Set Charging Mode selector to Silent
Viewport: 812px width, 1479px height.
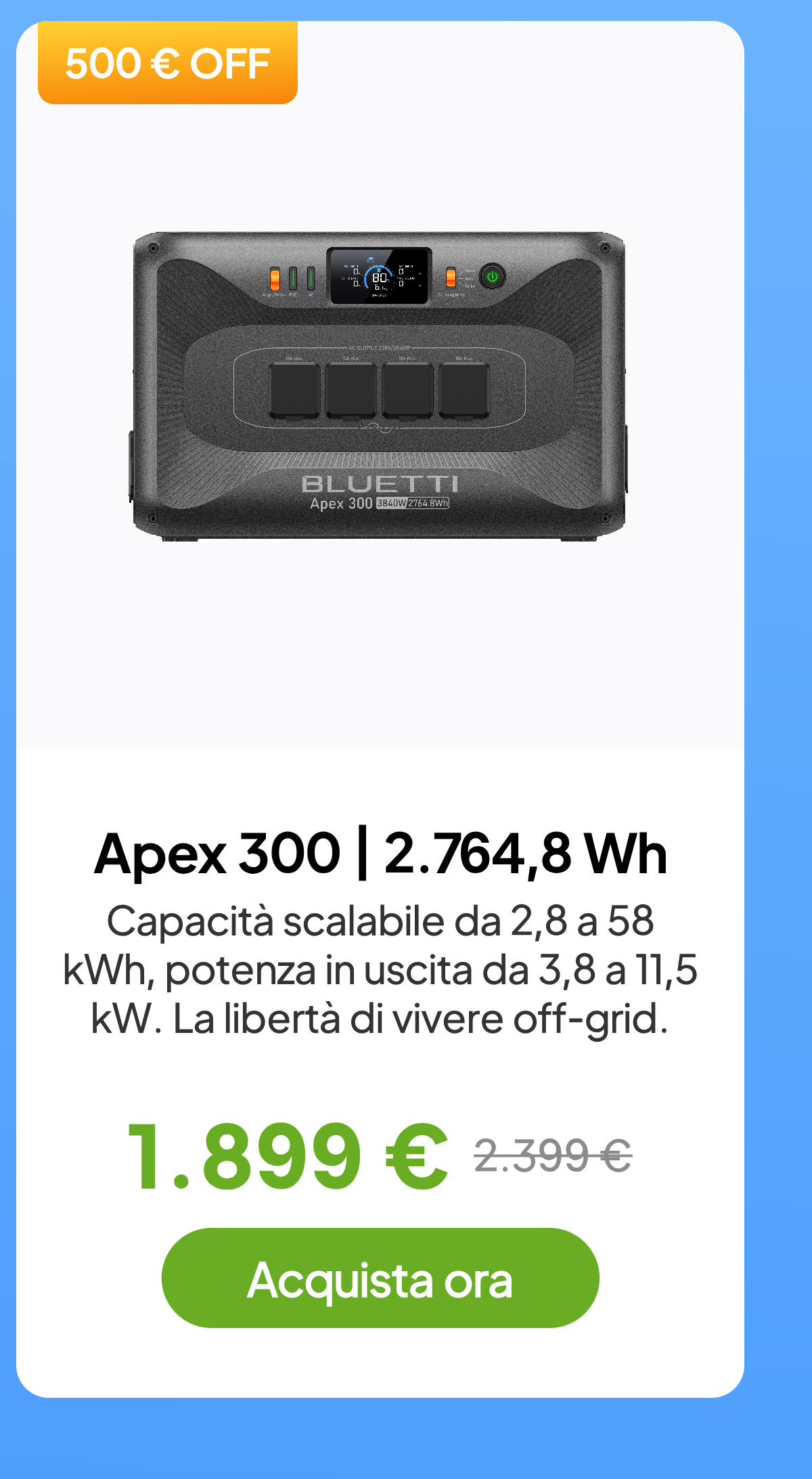pyautogui.click(x=470, y=271)
